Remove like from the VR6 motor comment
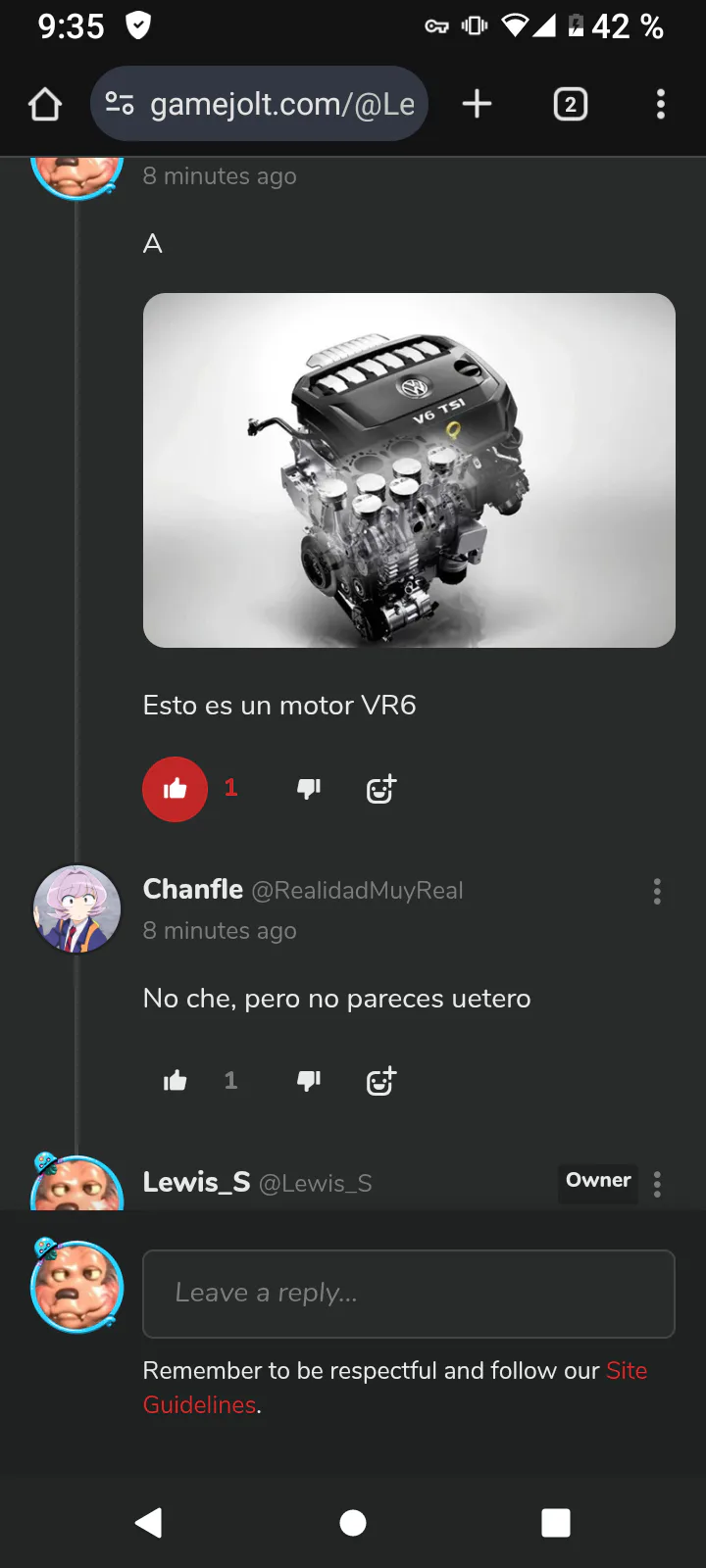Screen dimensions: 706x1568 pos(176,789)
